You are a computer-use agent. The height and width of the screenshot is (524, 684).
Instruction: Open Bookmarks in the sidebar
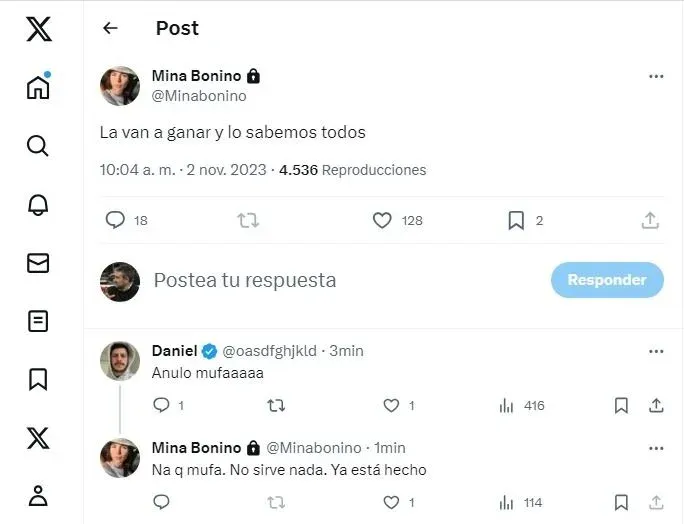pyautogui.click(x=38, y=379)
